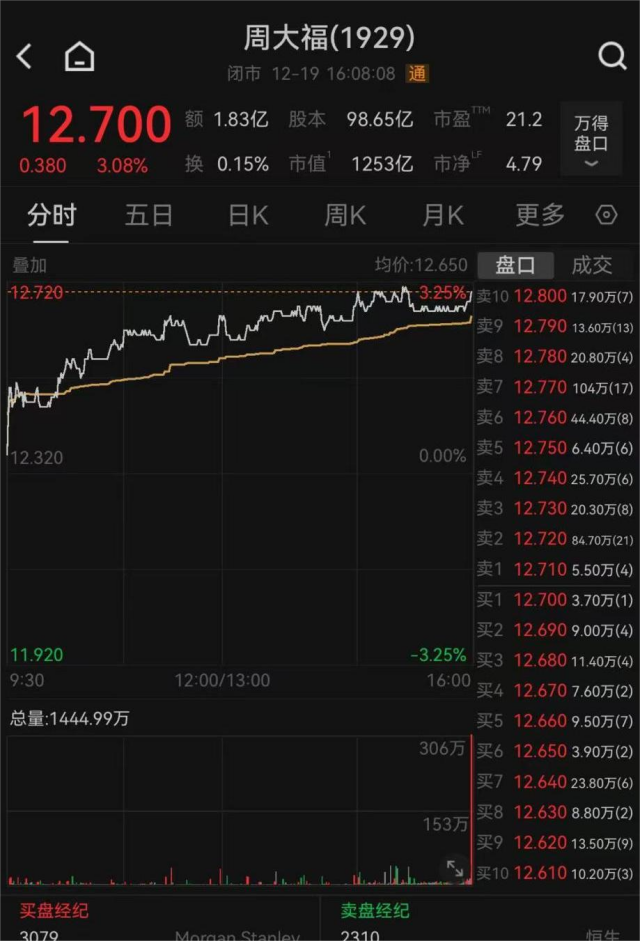This screenshot has width=640, height=941.
Task: Switch to the 五日 chart tab
Action: (x=149, y=215)
